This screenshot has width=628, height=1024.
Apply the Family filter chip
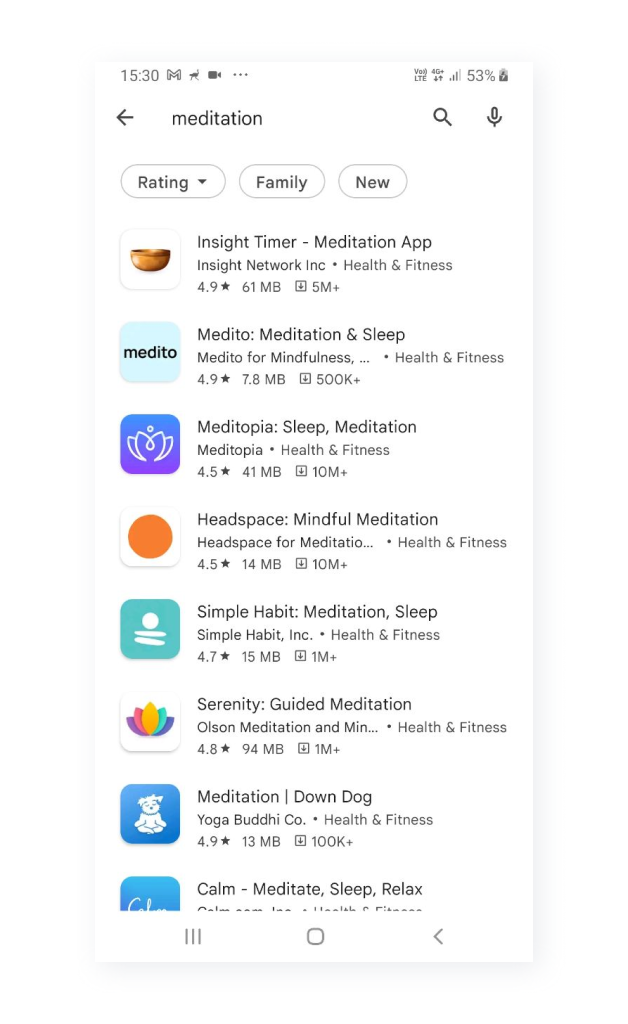pyautogui.click(x=281, y=182)
